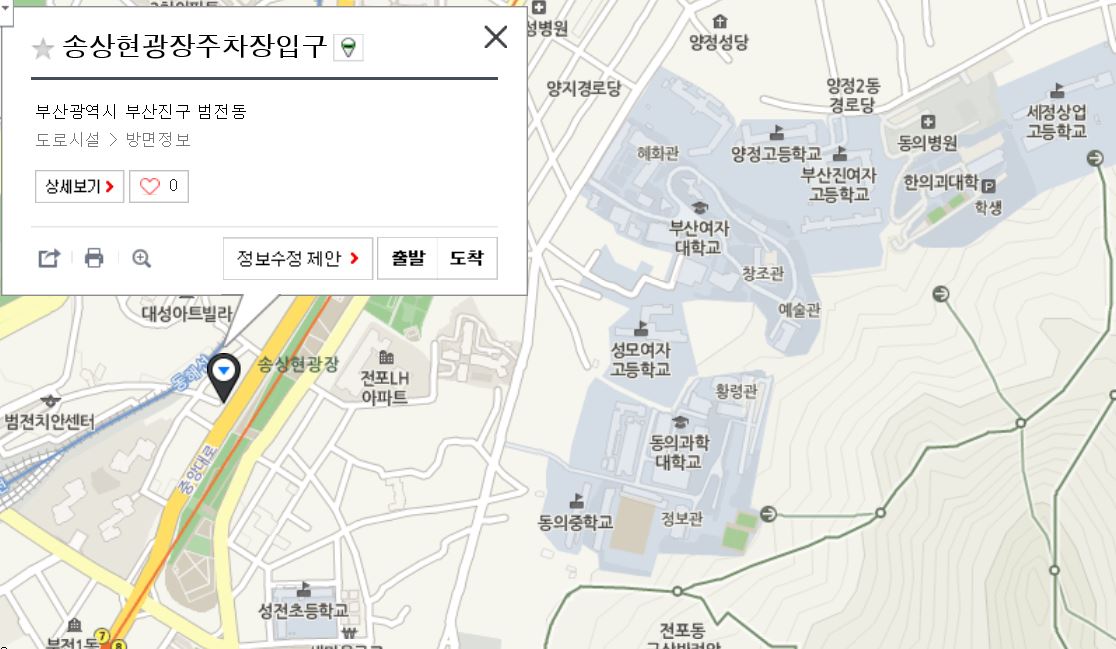Image resolution: width=1116 pixels, height=649 pixels.
Task: Zoom in to this place with magnifier icon
Action: (142, 258)
